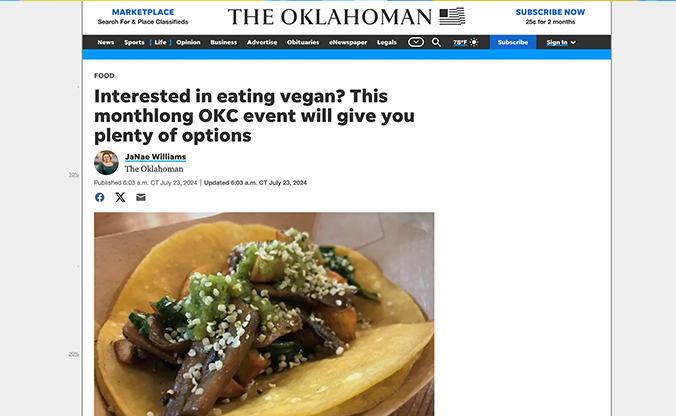Tap the blue Subscribe button in the nav bar
This screenshot has height=416, width=676.
pyautogui.click(x=513, y=42)
